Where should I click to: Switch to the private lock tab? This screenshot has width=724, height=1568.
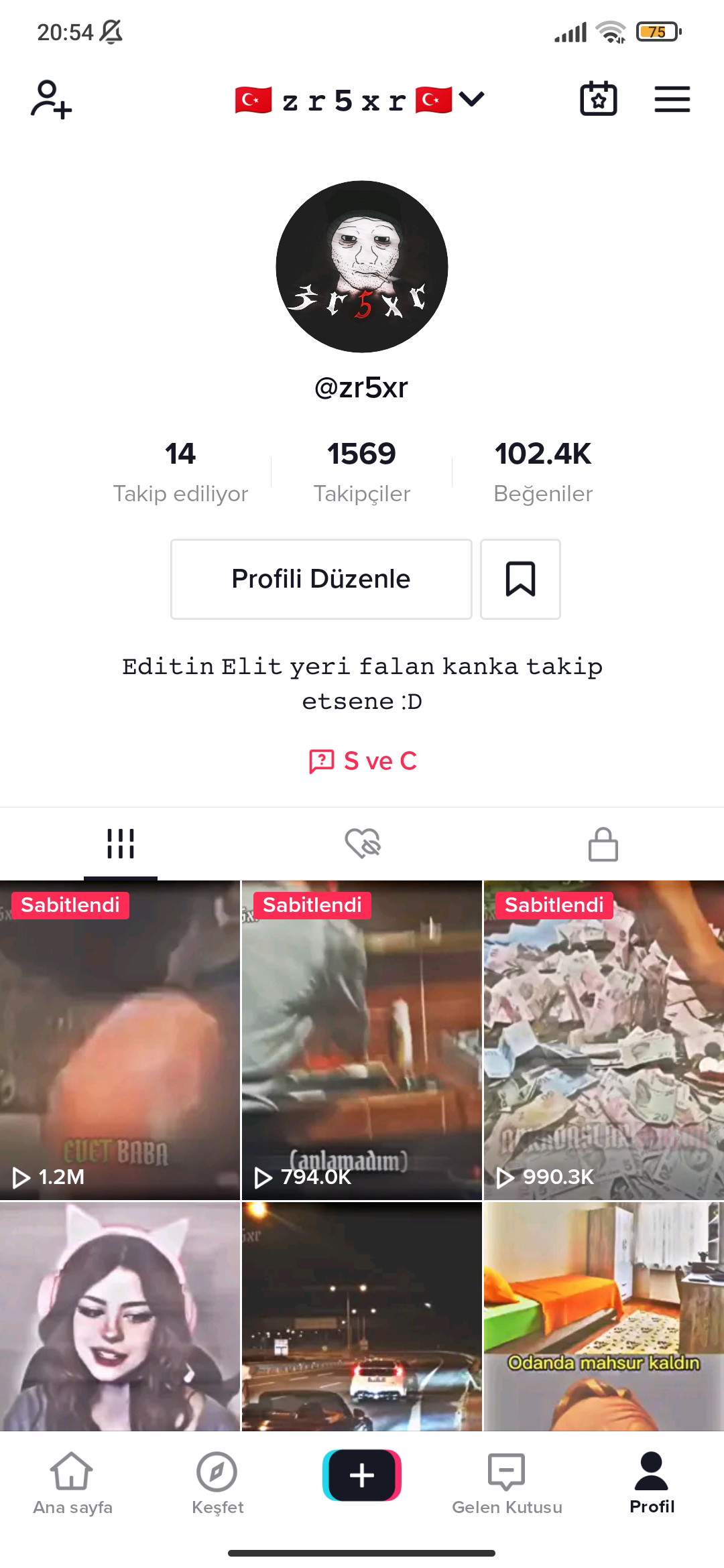click(x=603, y=844)
